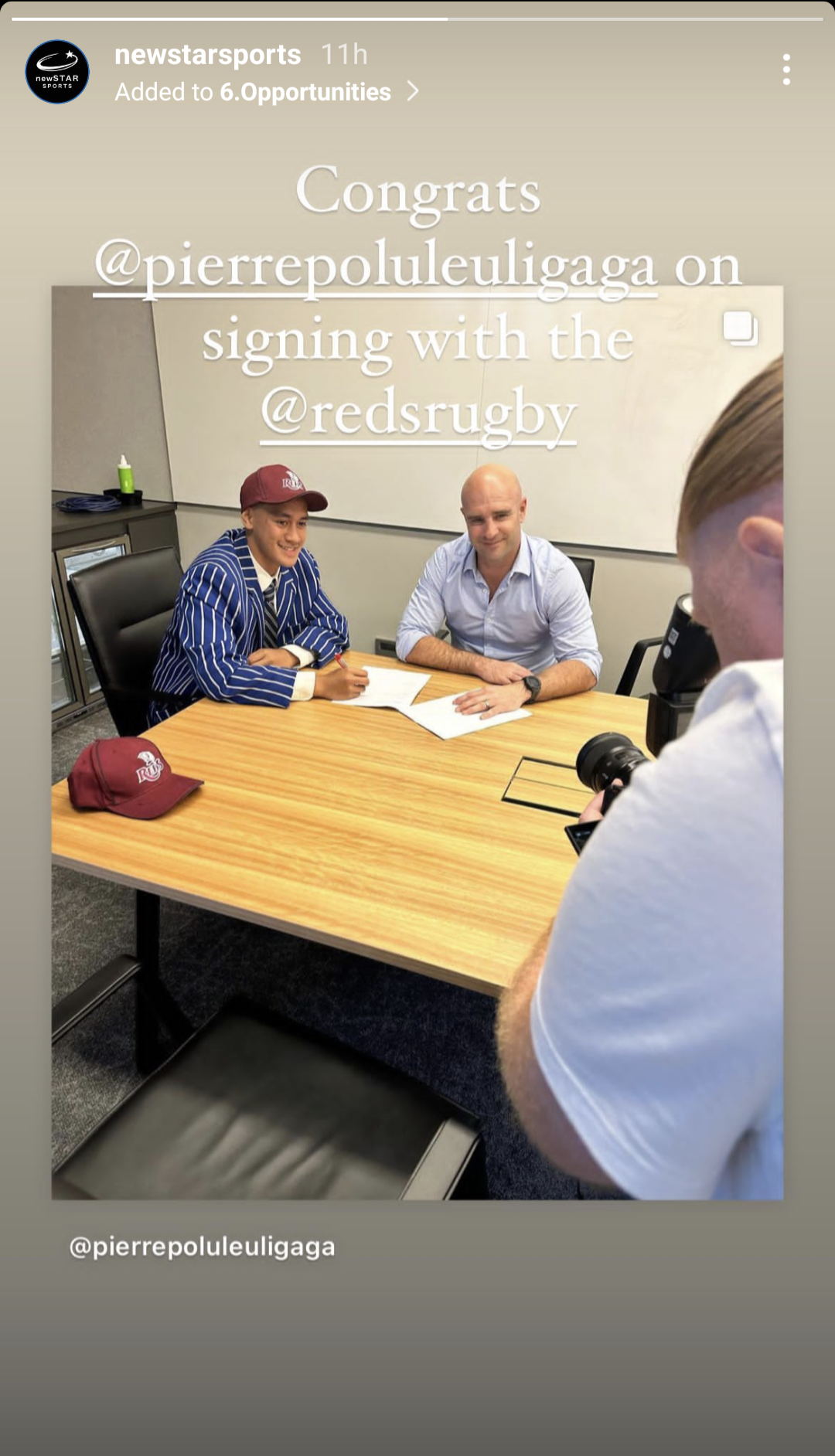This screenshot has height=1456, width=835.
Task: Tap the @pierrepoluleuligaga tag below the photo
Action: 203,1247
